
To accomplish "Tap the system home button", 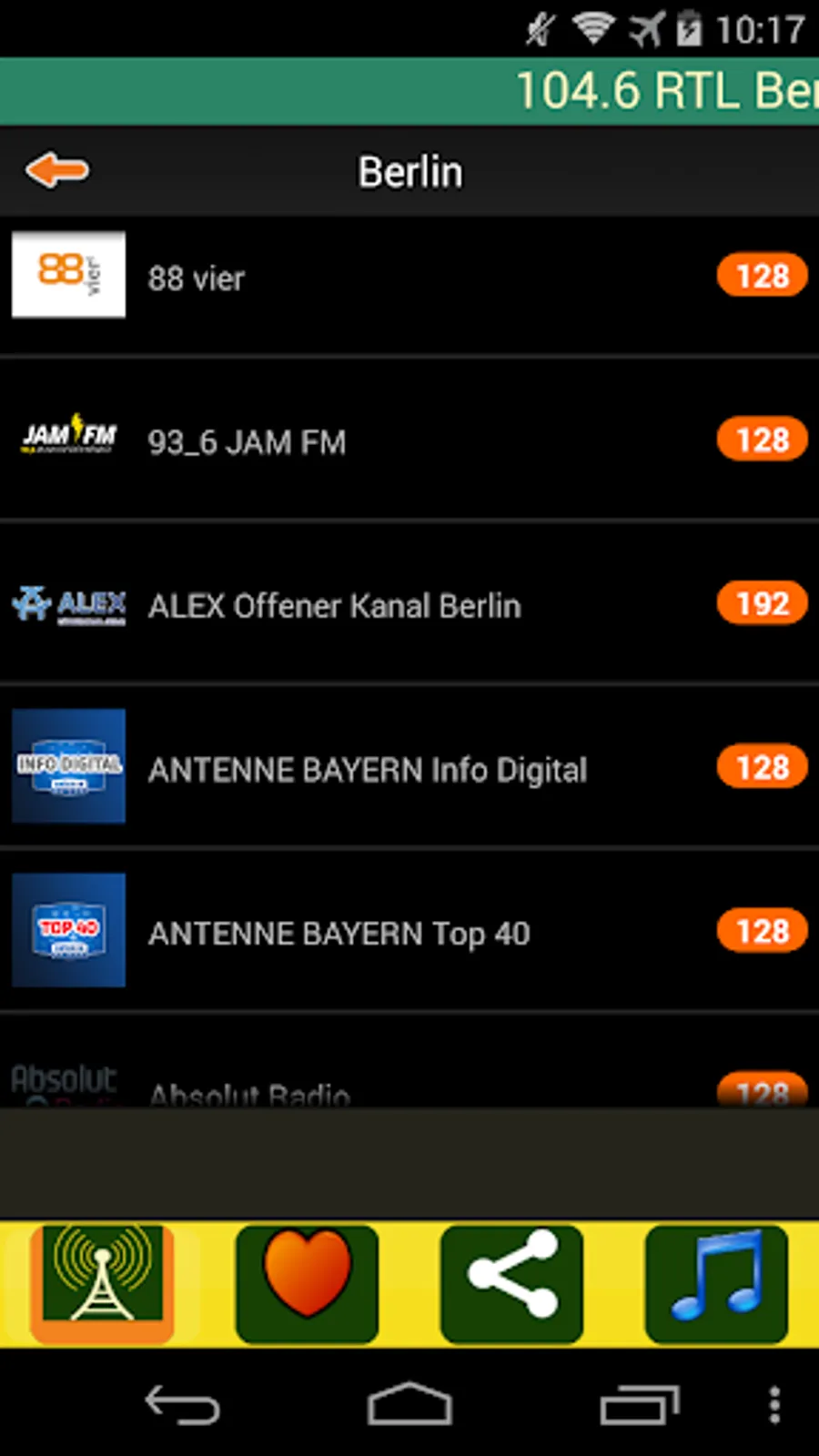I will pyautogui.click(x=409, y=1406).
